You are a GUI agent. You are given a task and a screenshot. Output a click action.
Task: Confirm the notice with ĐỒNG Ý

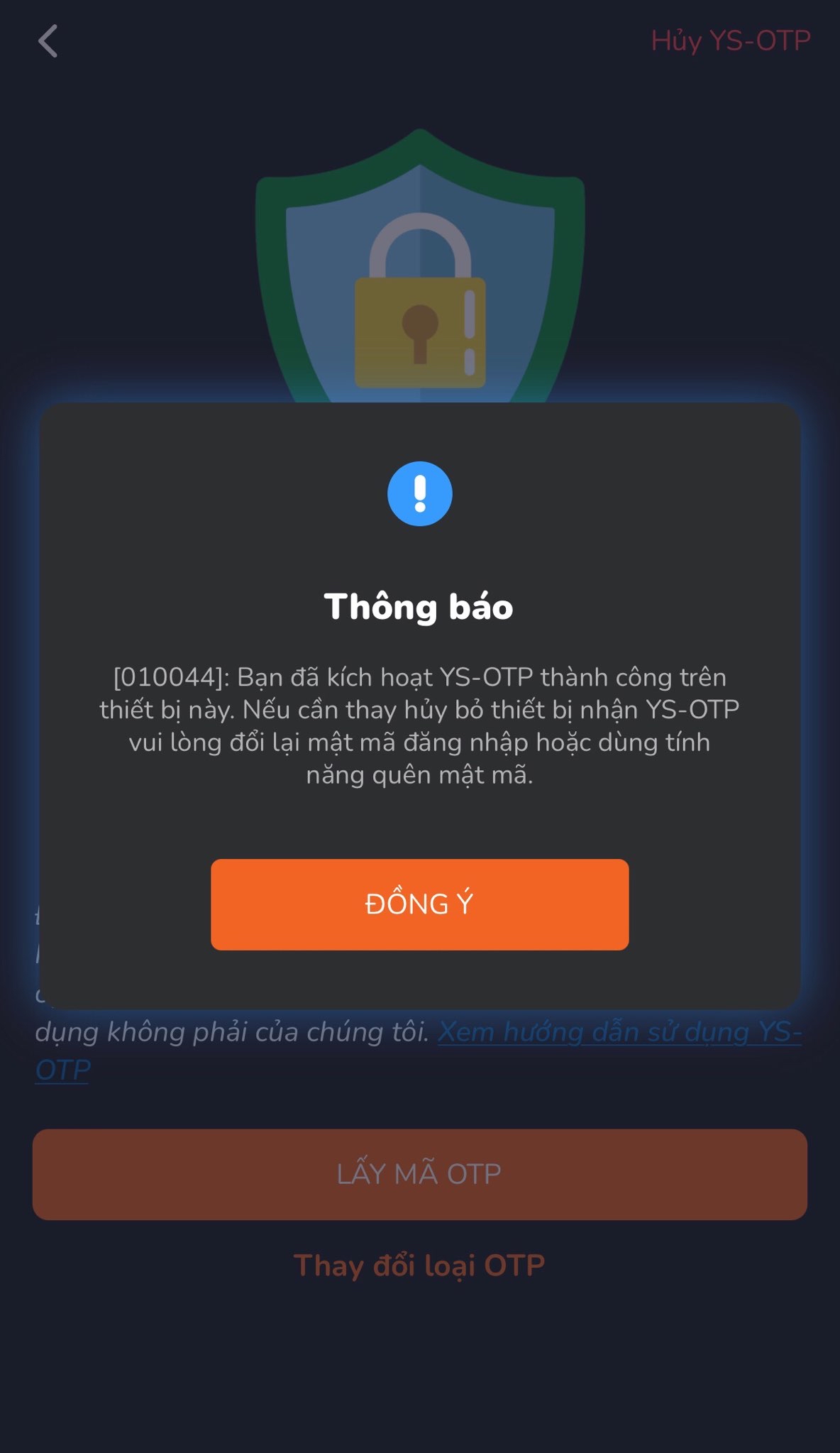419,904
